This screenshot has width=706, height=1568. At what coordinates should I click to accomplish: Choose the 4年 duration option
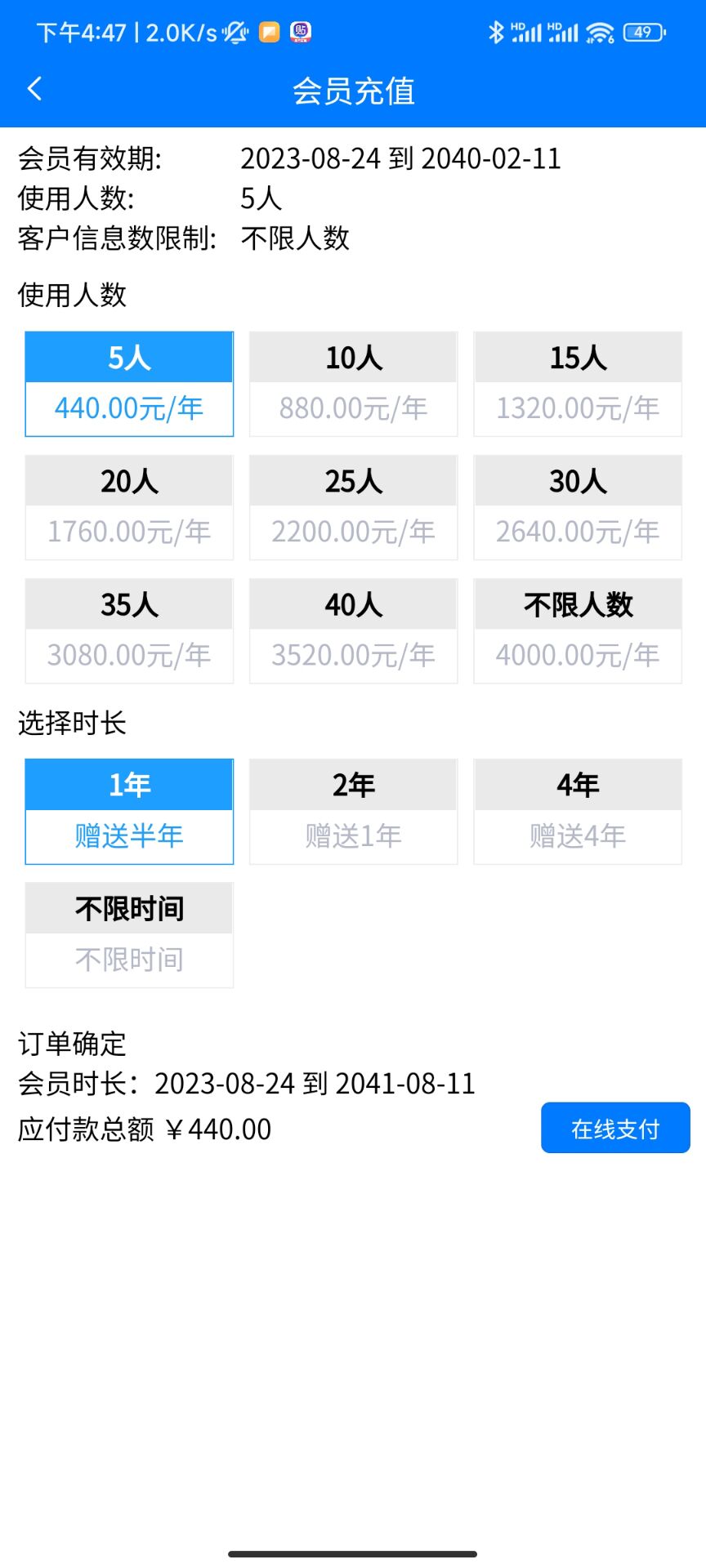[576, 811]
